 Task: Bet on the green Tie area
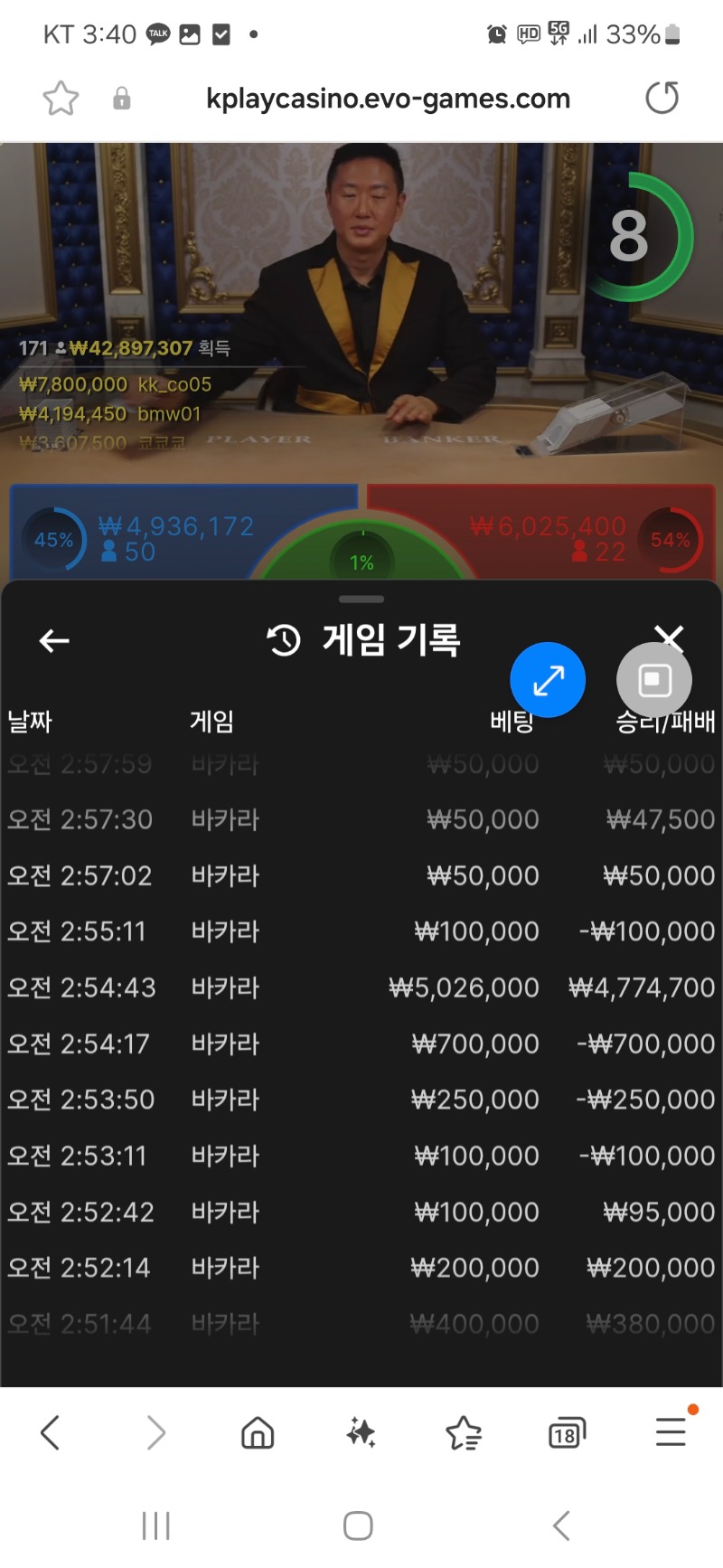(361, 556)
